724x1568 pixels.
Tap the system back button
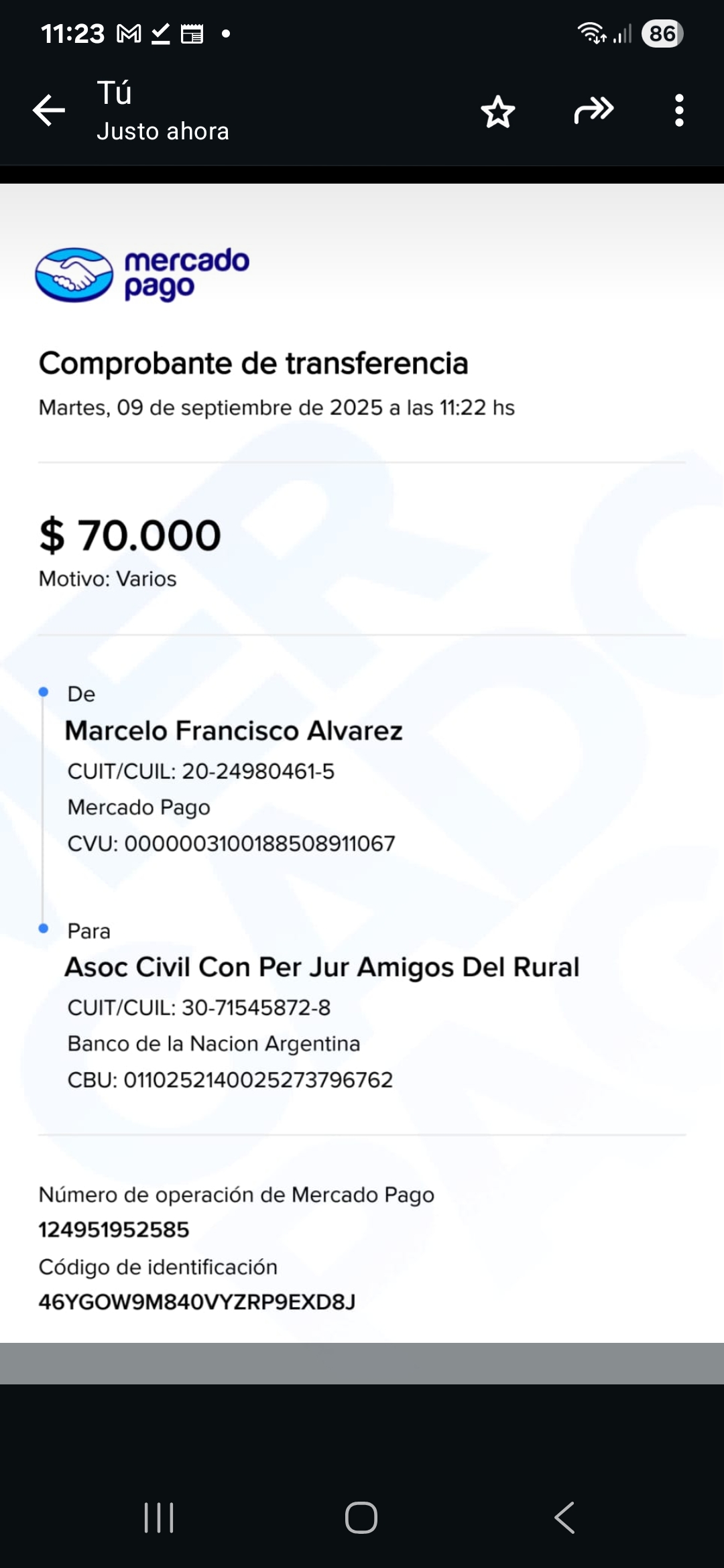[x=564, y=1518]
